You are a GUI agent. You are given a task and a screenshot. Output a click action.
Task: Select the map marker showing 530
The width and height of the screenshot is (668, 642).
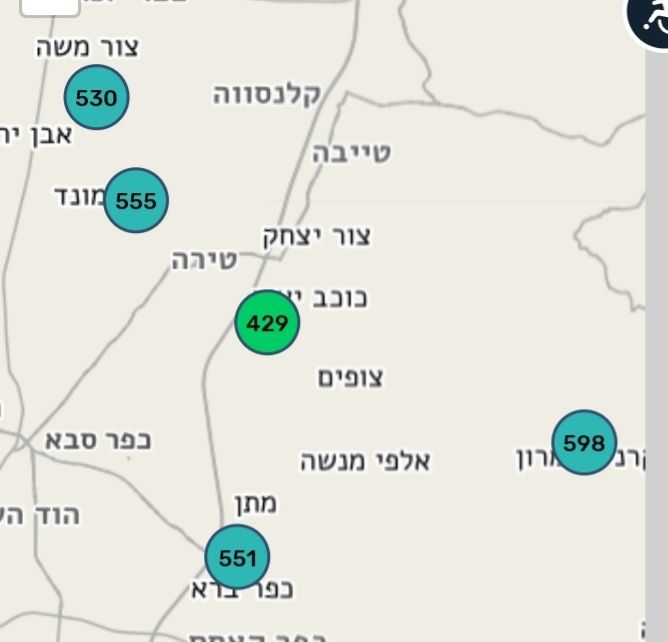[97, 98]
